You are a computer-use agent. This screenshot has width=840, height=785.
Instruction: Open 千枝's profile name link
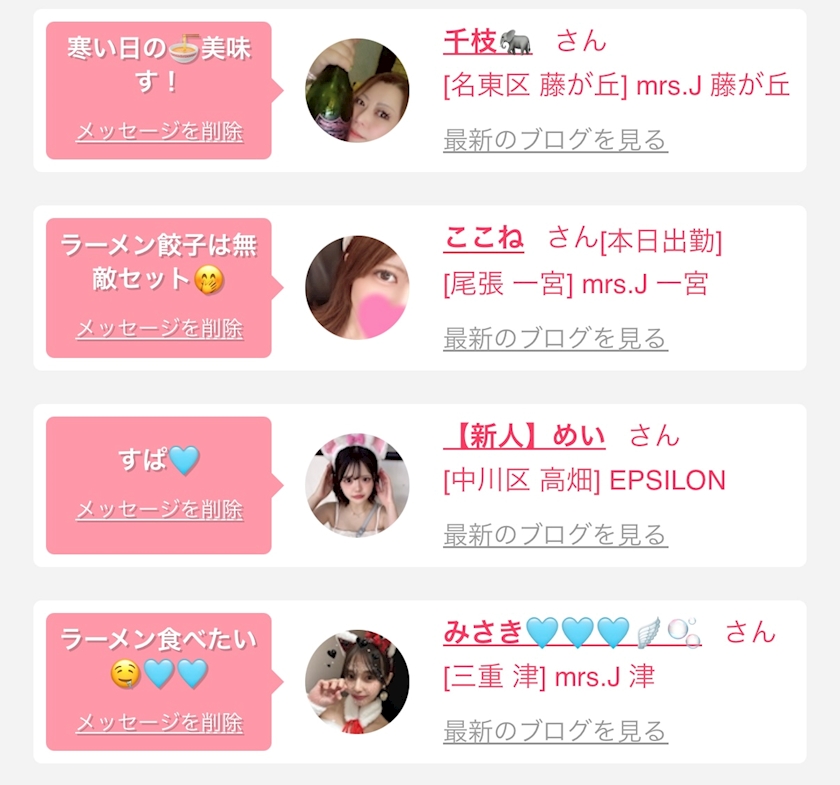(487, 41)
